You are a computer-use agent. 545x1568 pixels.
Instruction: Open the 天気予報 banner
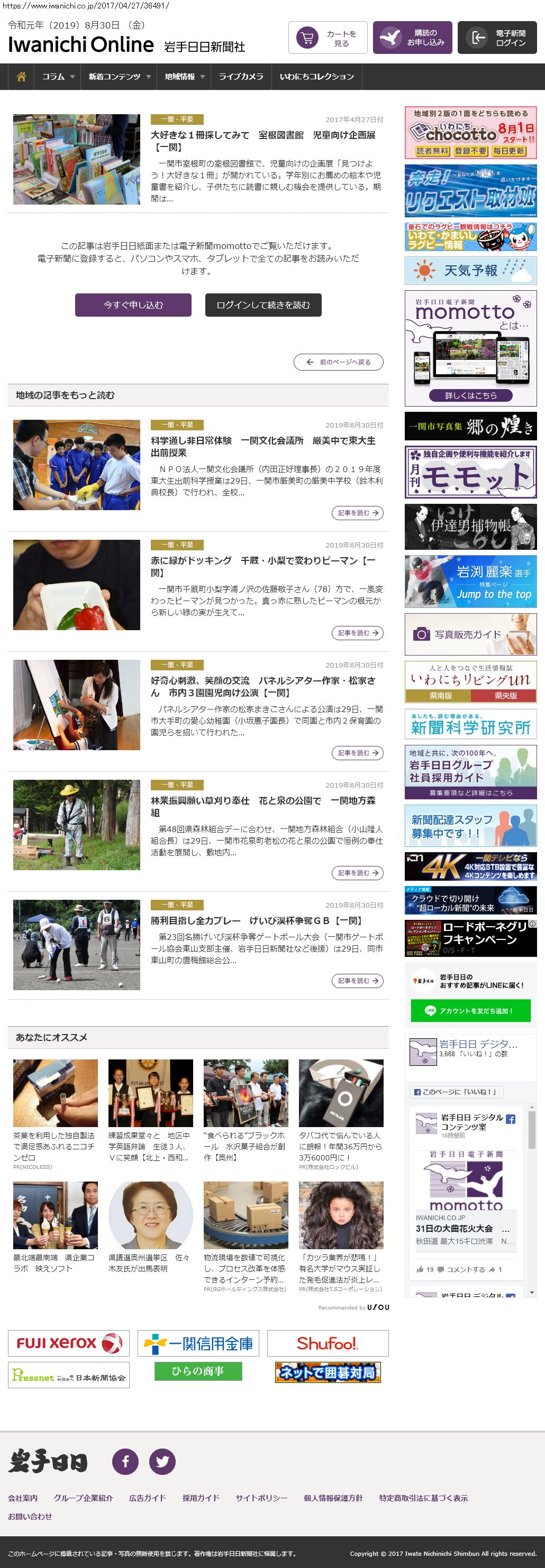(x=470, y=270)
